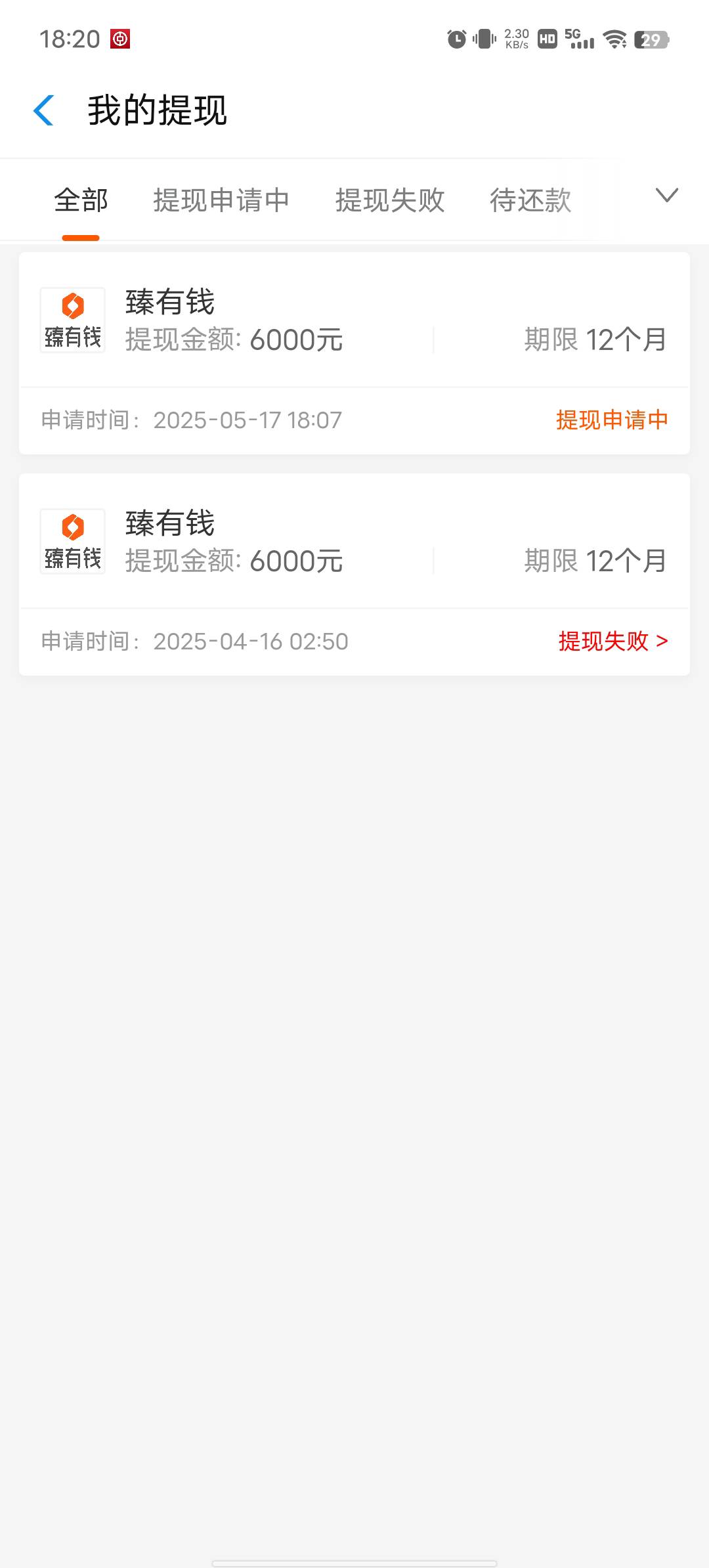The width and height of the screenshot is (709, 1568).
Task: Expand the tab list dropdown arrow
Action: tap(667, 196)
